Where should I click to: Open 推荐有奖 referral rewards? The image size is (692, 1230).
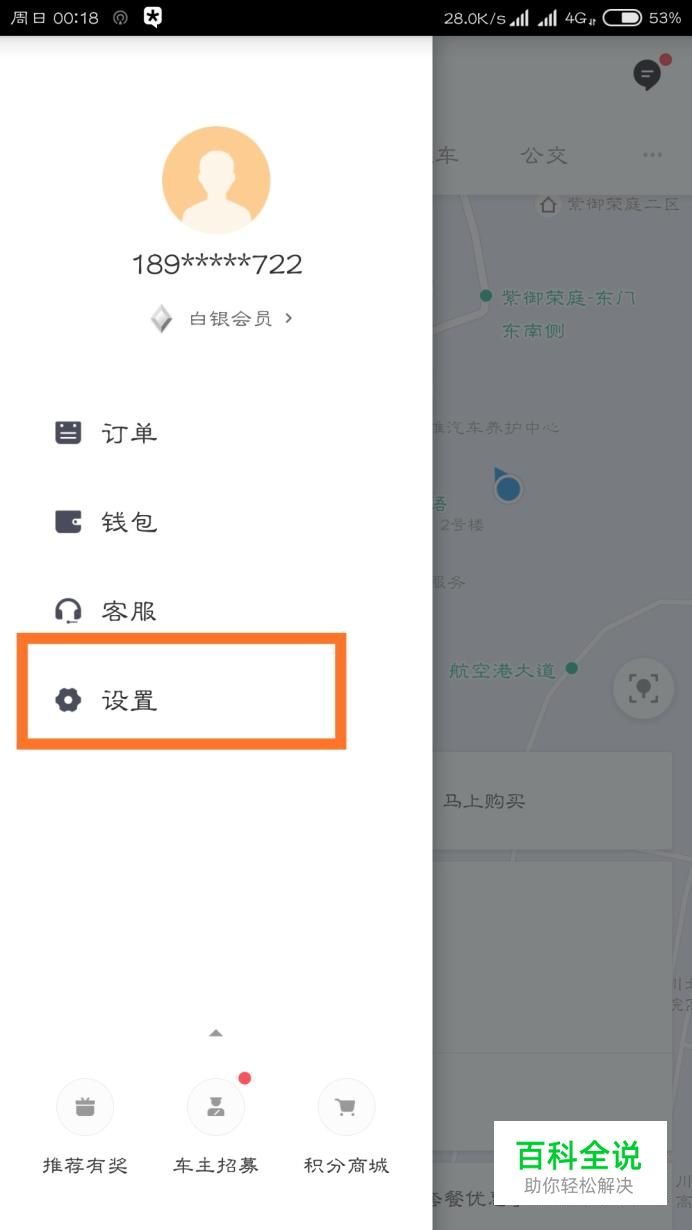[85, 1127]
